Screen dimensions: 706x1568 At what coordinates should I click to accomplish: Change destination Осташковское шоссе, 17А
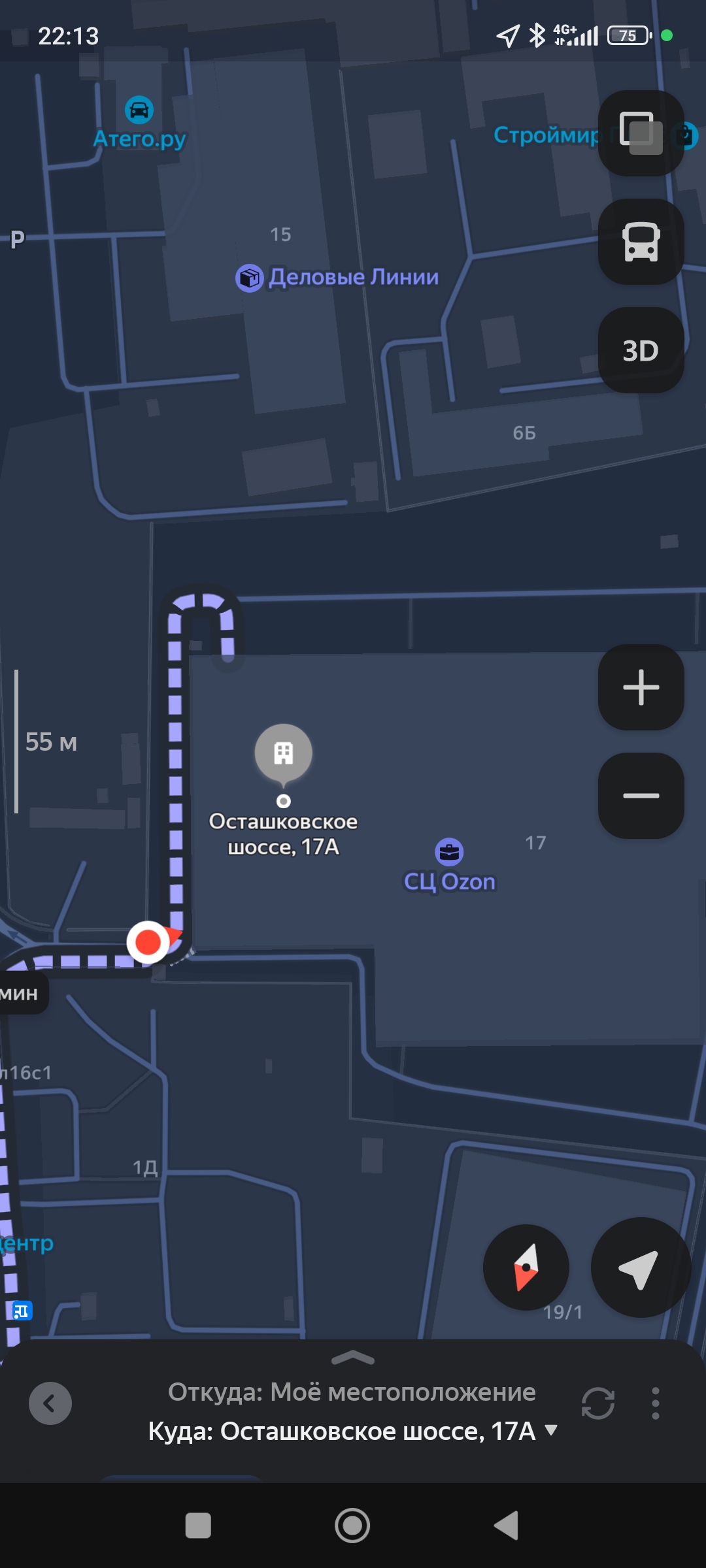click(353, 1431)
